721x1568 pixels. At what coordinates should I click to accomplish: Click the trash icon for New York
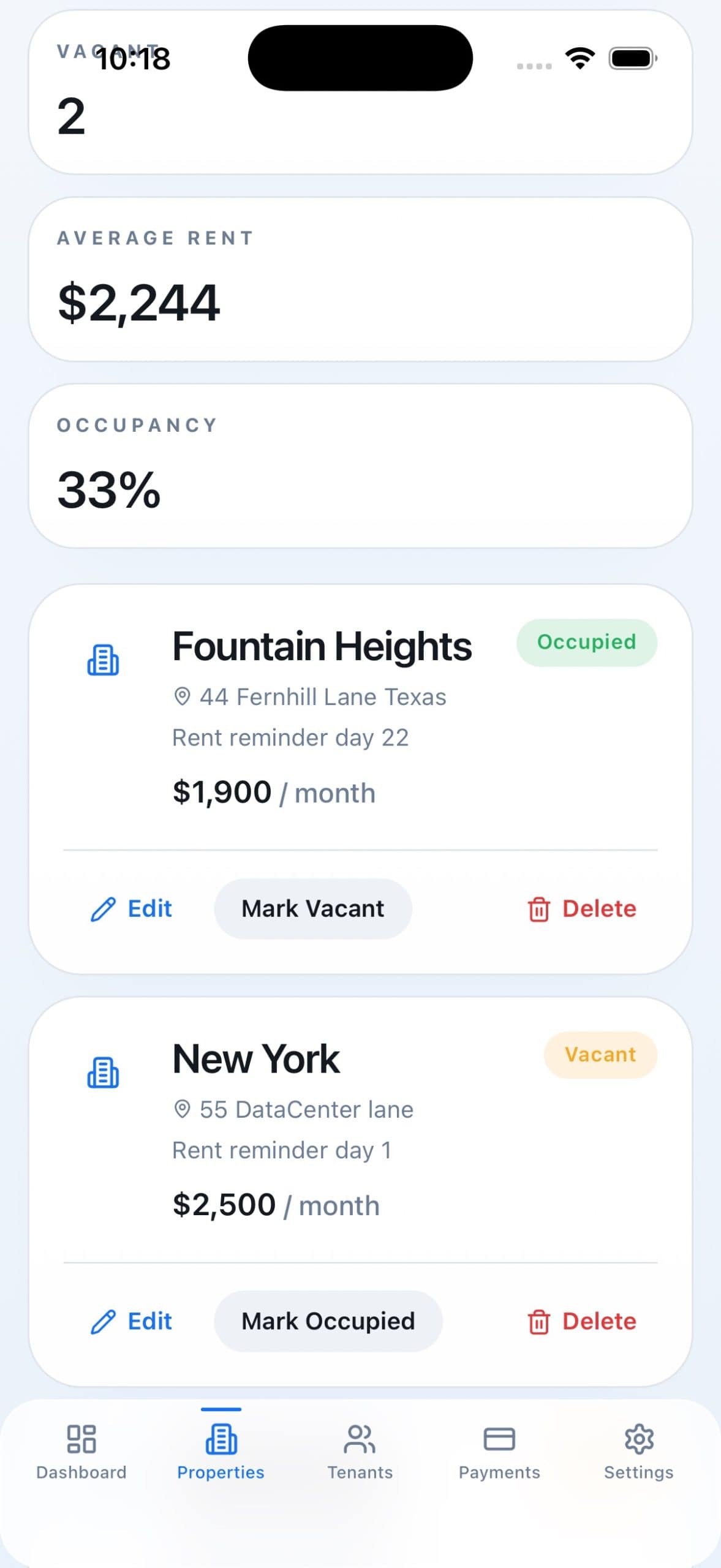pos(540,1321)
